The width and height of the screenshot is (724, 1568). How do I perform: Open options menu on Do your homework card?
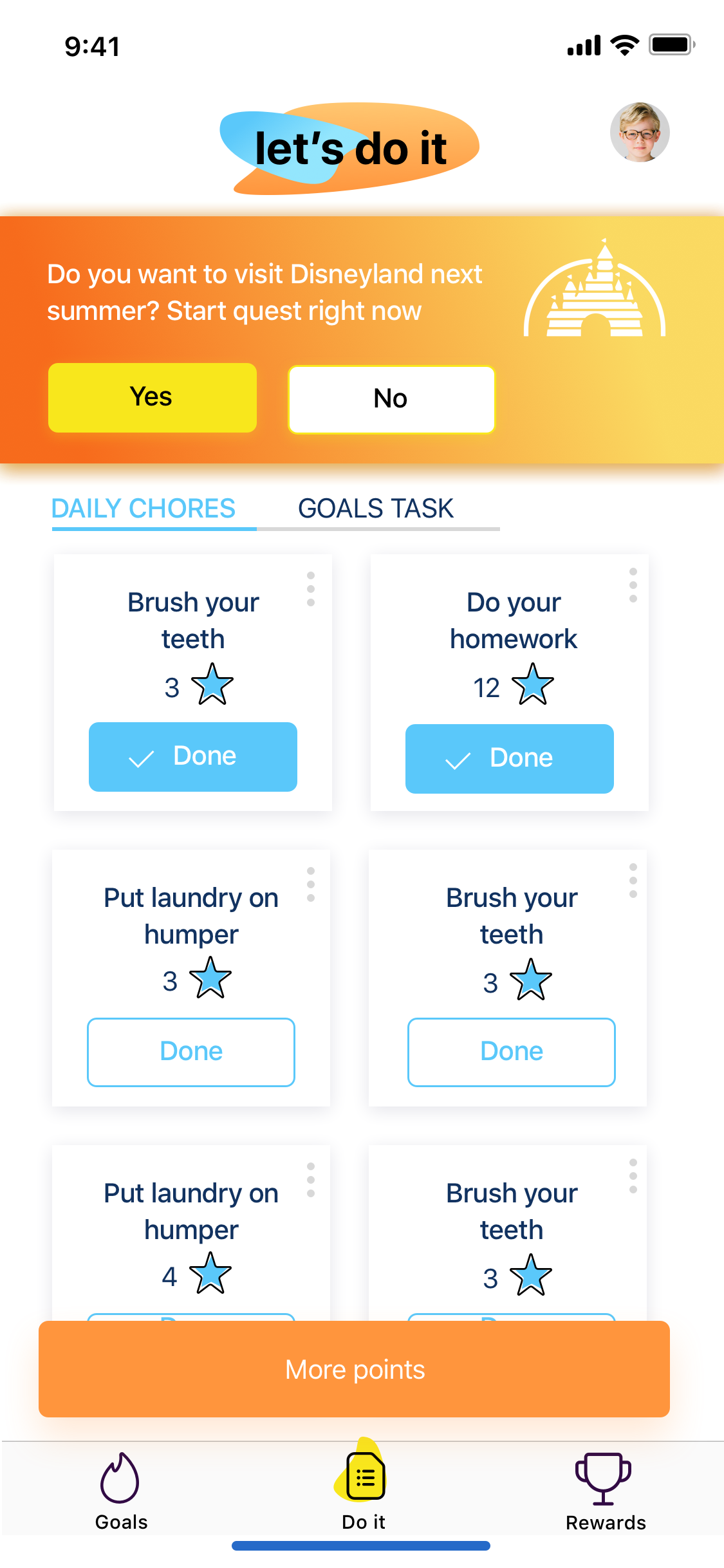tap(633, 586)
